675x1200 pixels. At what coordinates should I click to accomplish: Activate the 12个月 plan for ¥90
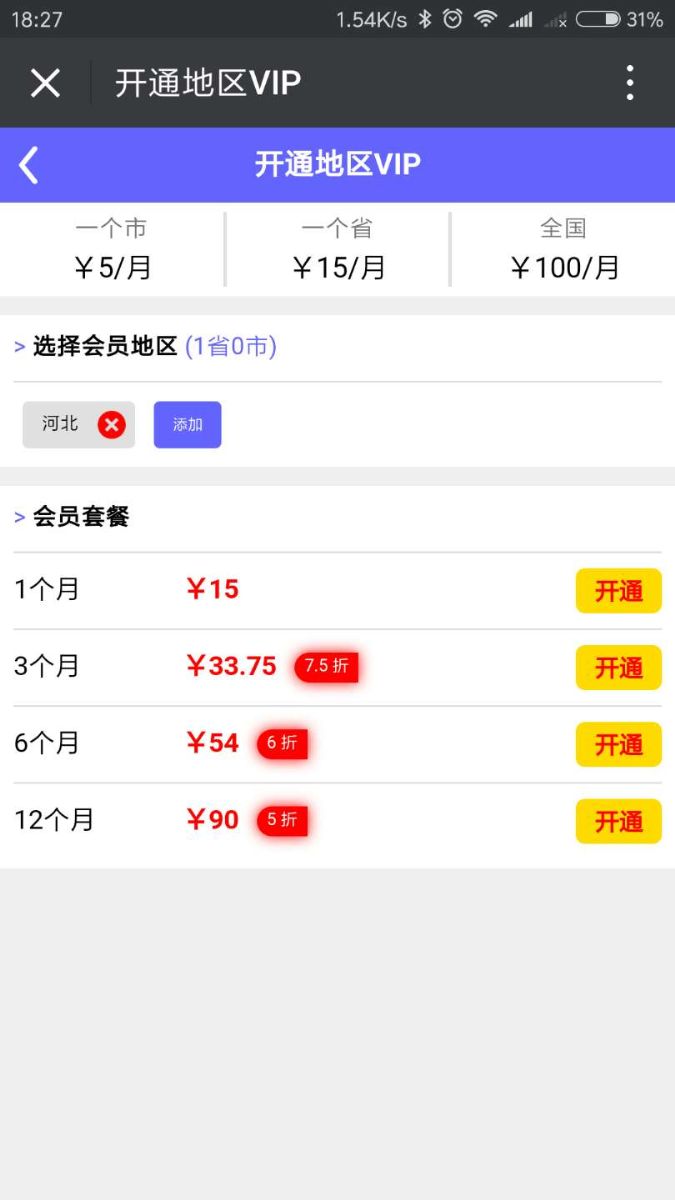[x=618, y=822]
